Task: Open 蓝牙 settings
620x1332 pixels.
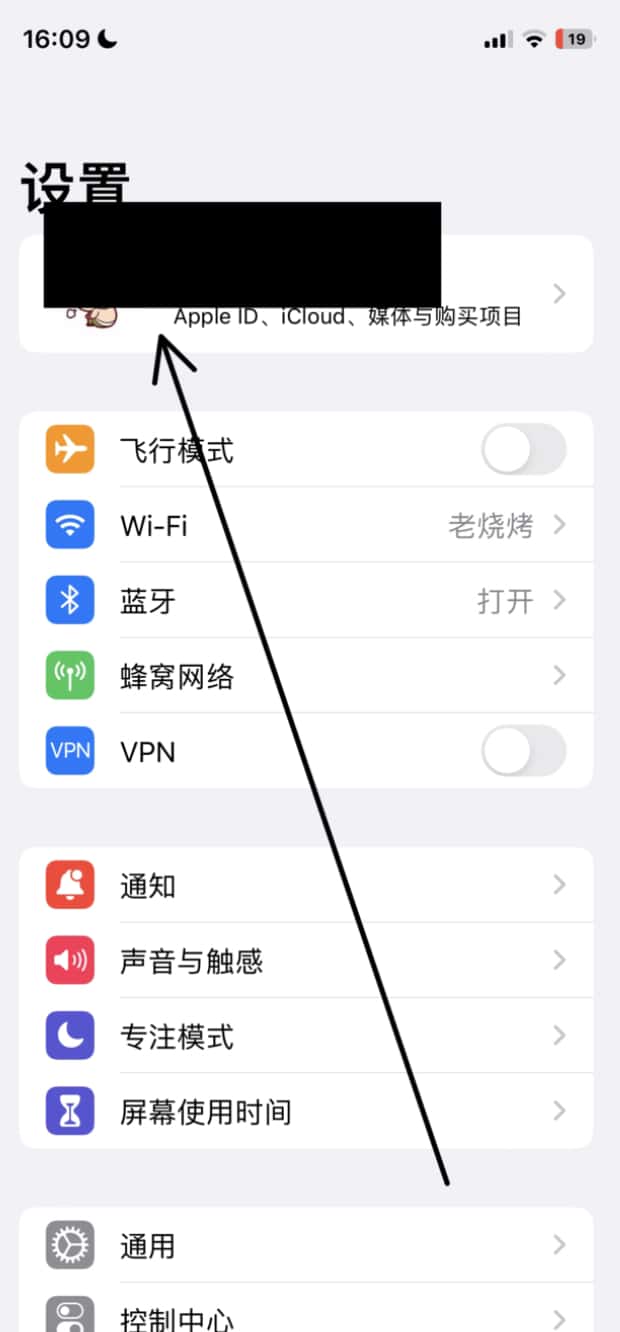Action: point(306,601)
